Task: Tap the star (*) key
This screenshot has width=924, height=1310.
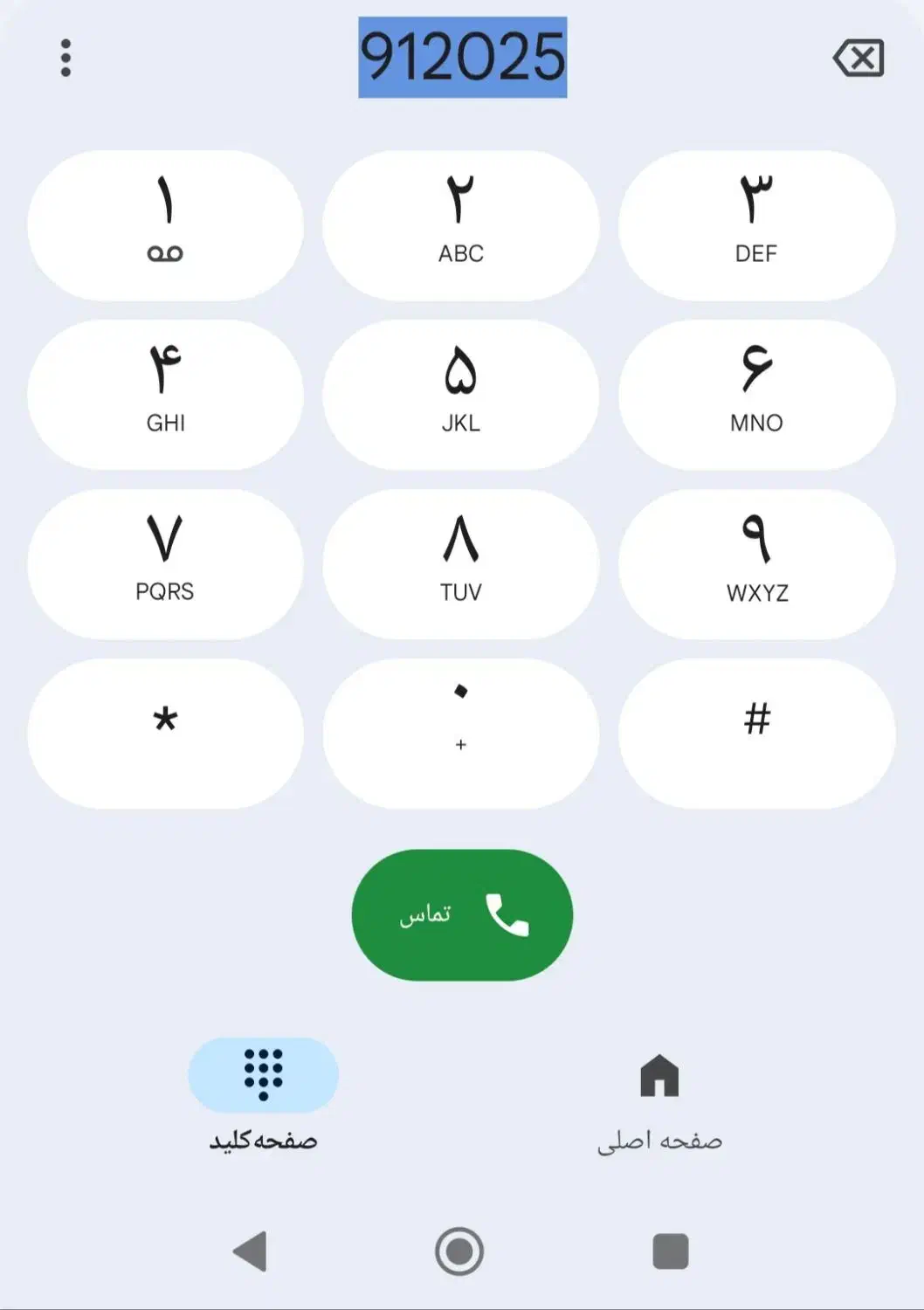Action: [165, 734]
